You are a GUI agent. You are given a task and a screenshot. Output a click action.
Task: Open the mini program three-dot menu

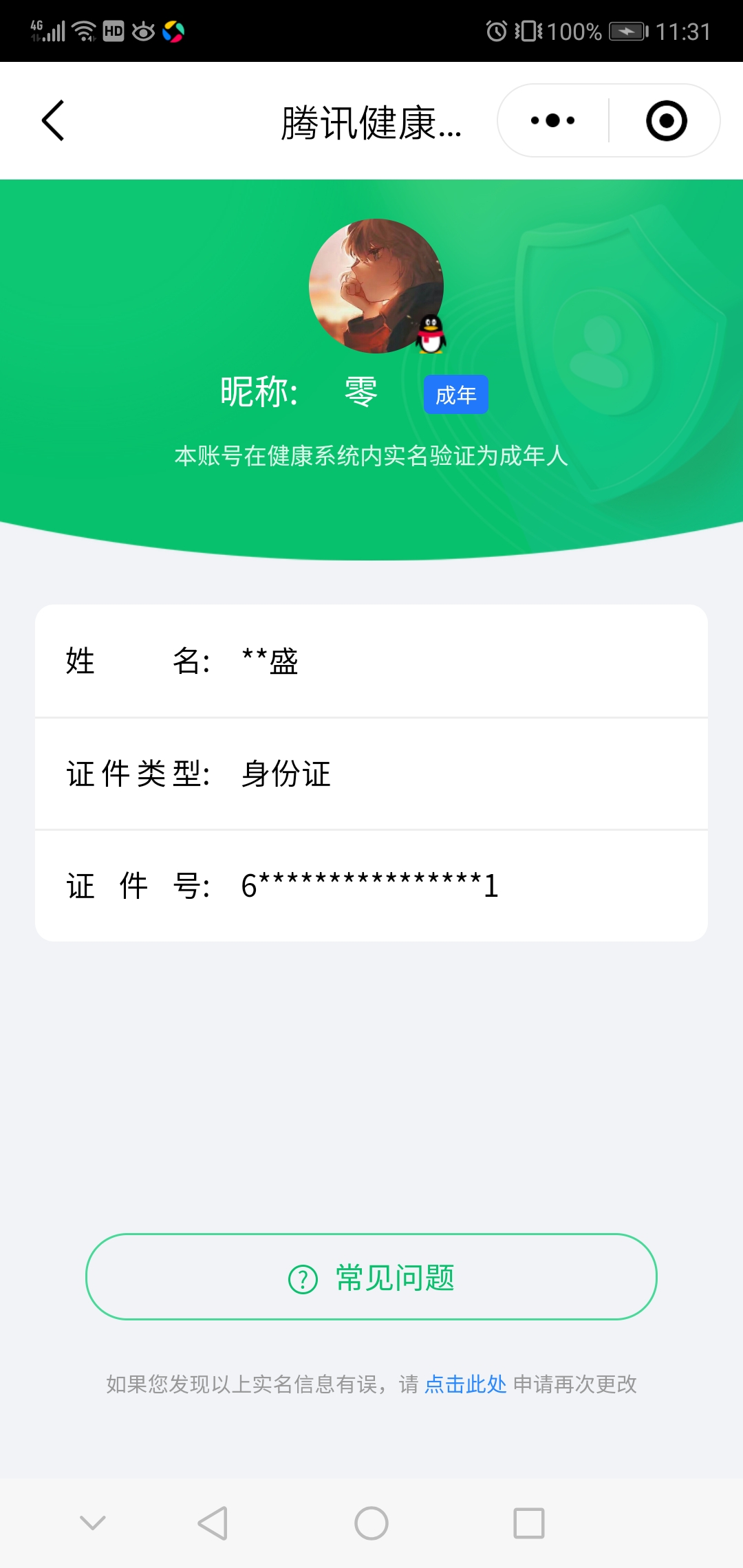[553, 120]
